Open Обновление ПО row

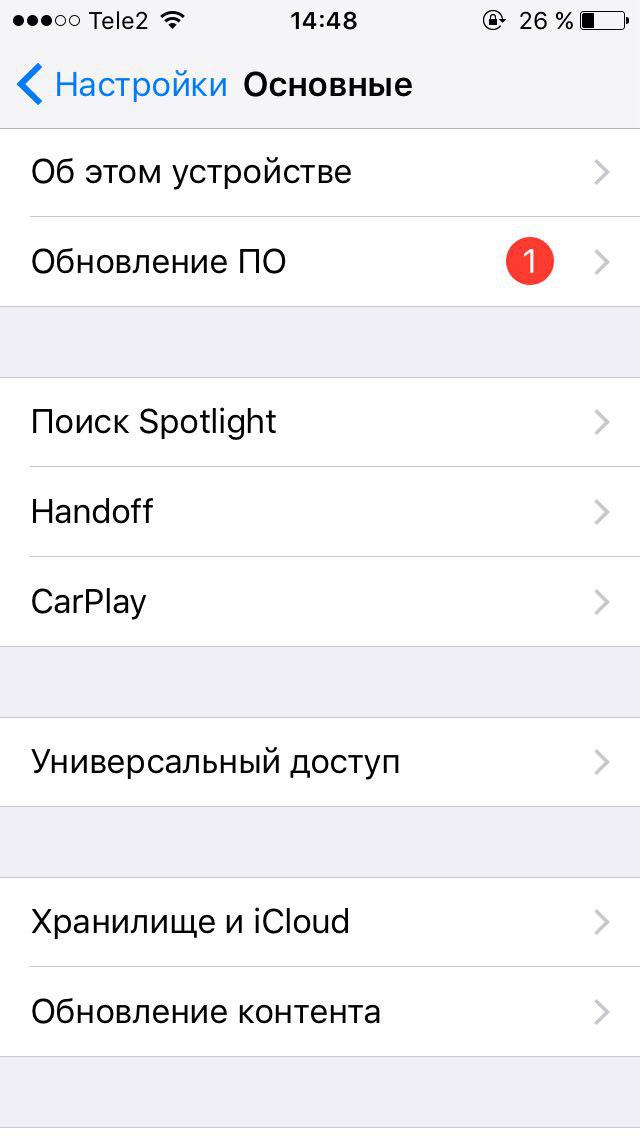pos(320,262)
